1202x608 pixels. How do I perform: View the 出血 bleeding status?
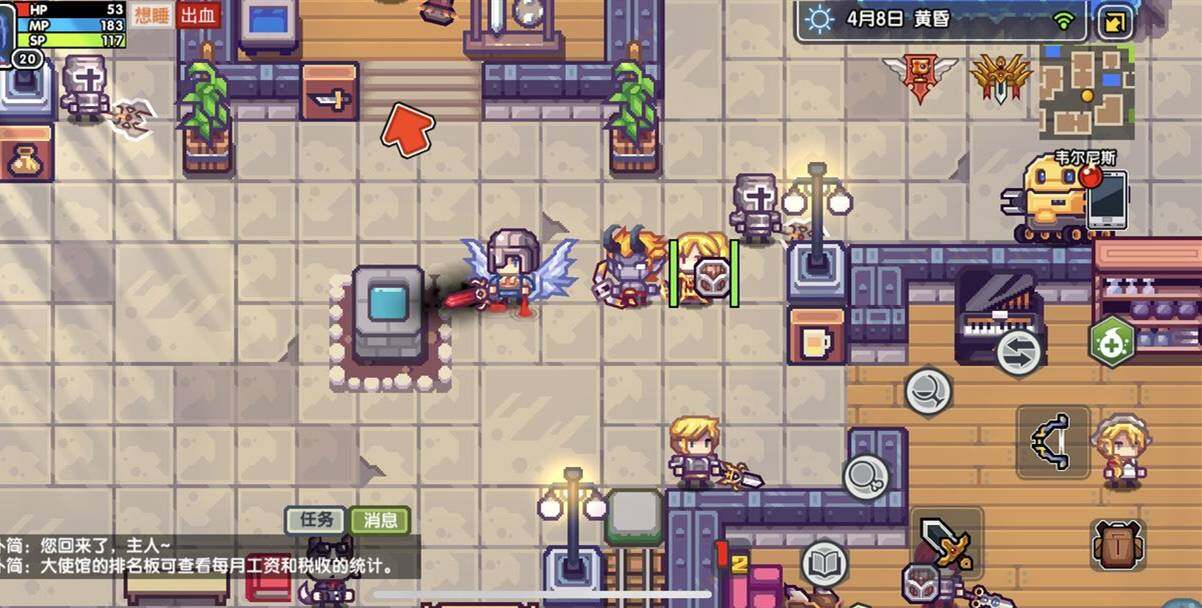point(200,15)
